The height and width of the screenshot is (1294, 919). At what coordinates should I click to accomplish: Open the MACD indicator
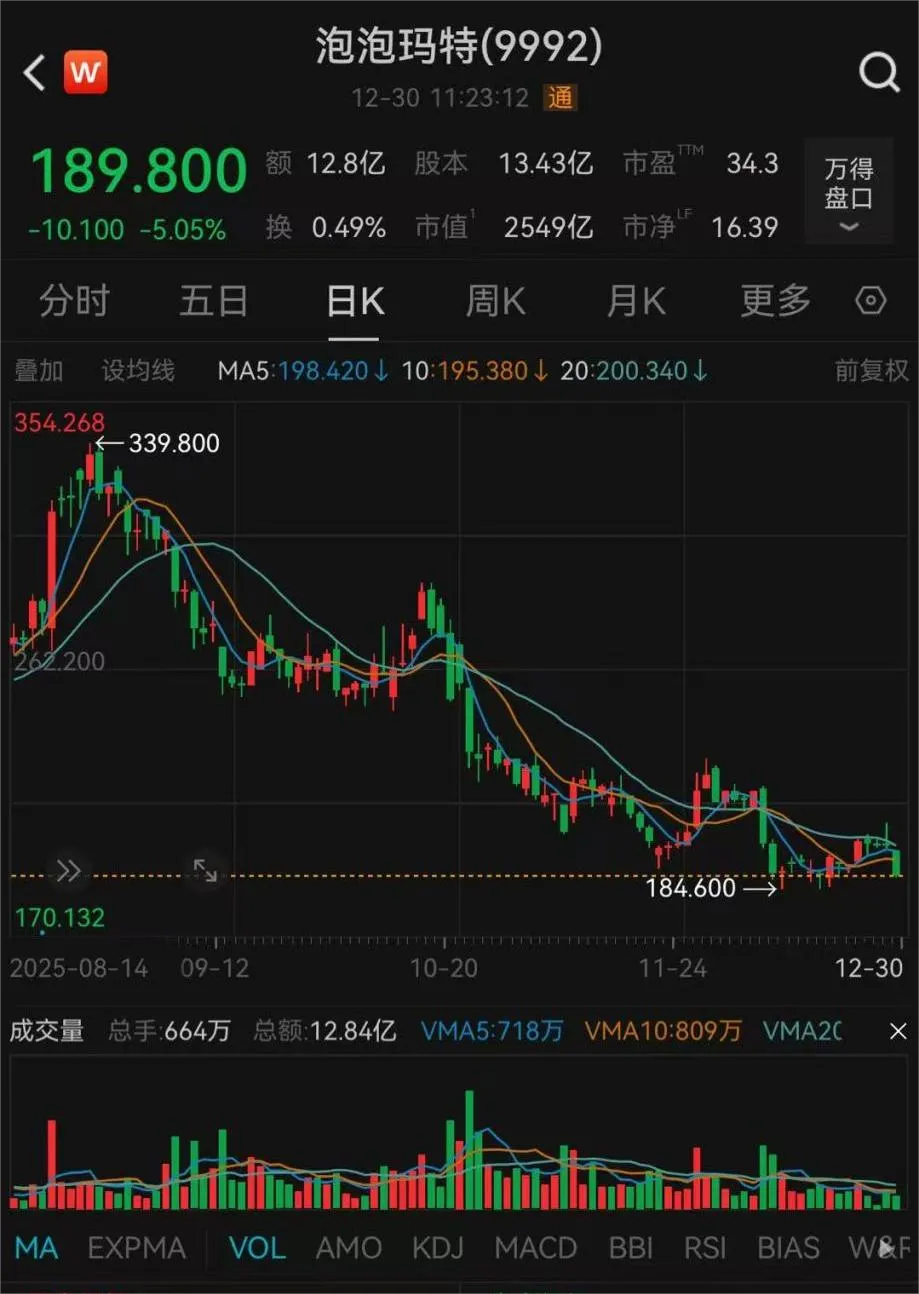[x=535, y=1247]
